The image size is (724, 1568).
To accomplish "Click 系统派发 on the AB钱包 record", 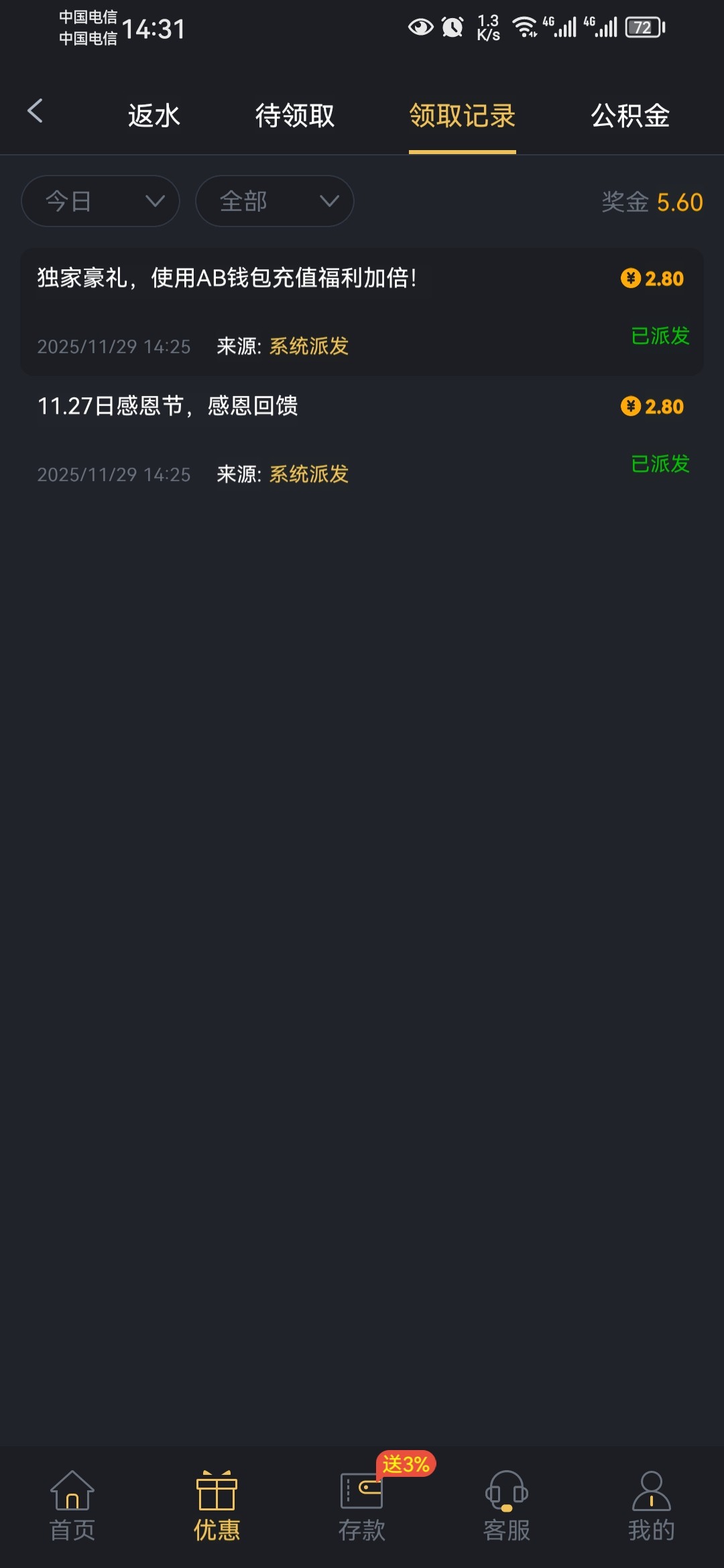I will click(x=308, y=346).
